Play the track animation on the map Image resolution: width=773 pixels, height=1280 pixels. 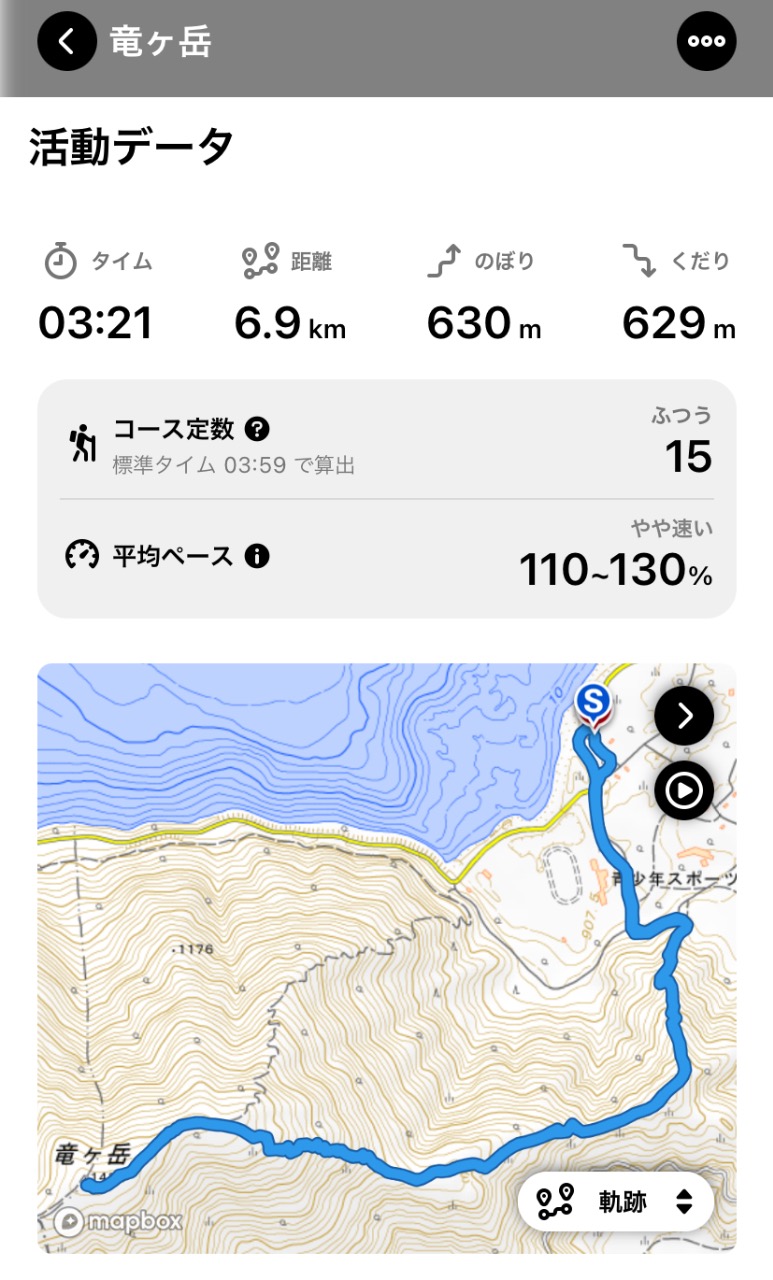[684, 791]
